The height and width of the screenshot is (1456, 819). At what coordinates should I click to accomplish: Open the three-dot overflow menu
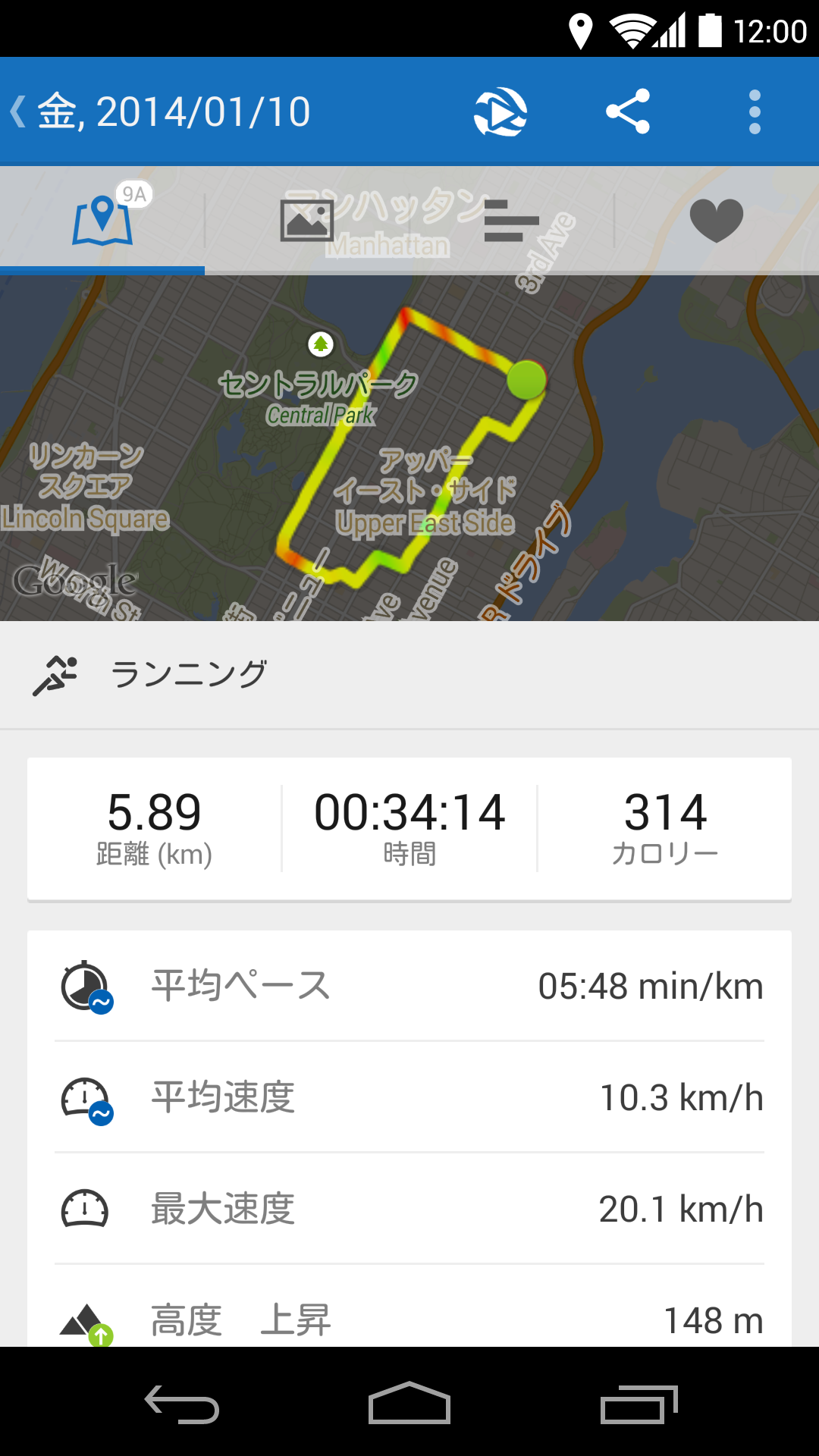coord(755,112)
